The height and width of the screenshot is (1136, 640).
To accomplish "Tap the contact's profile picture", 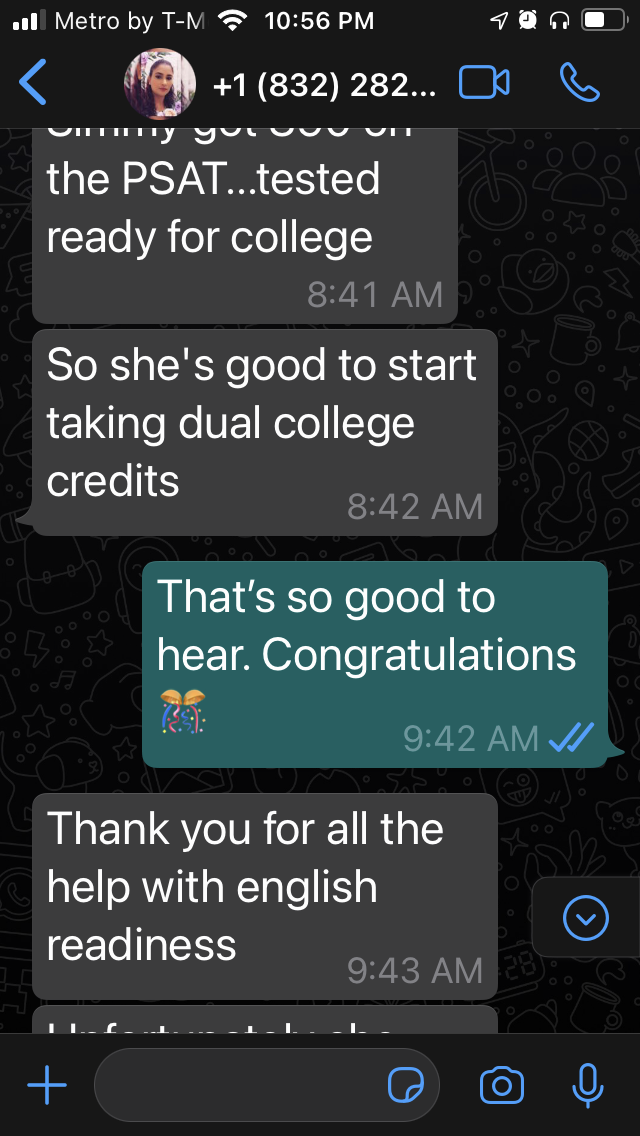I will tap(160, 84).
